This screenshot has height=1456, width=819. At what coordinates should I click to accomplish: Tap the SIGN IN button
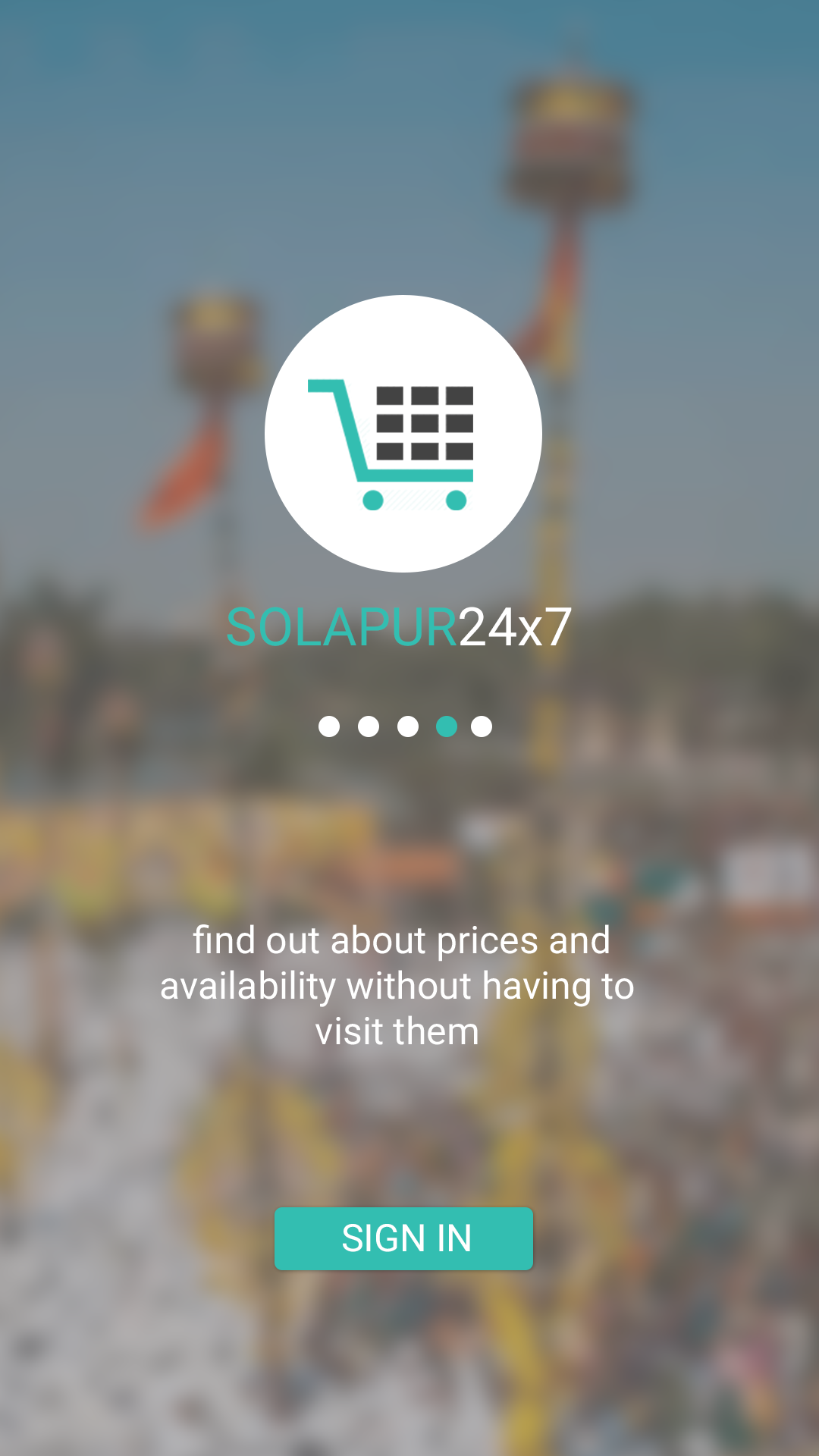tap(403, 1238)
